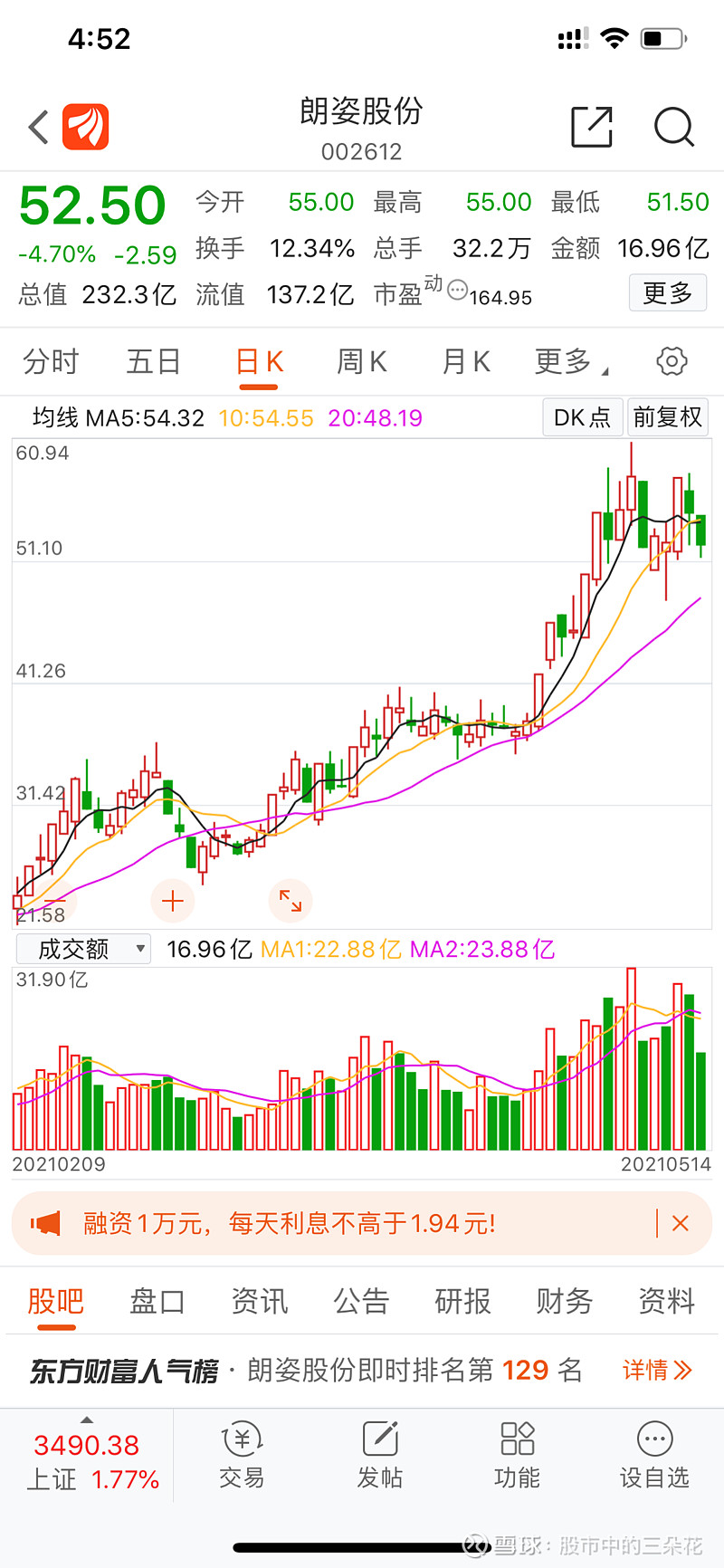
Task: Select the 月K chart tab
Action: click(465, 362)
